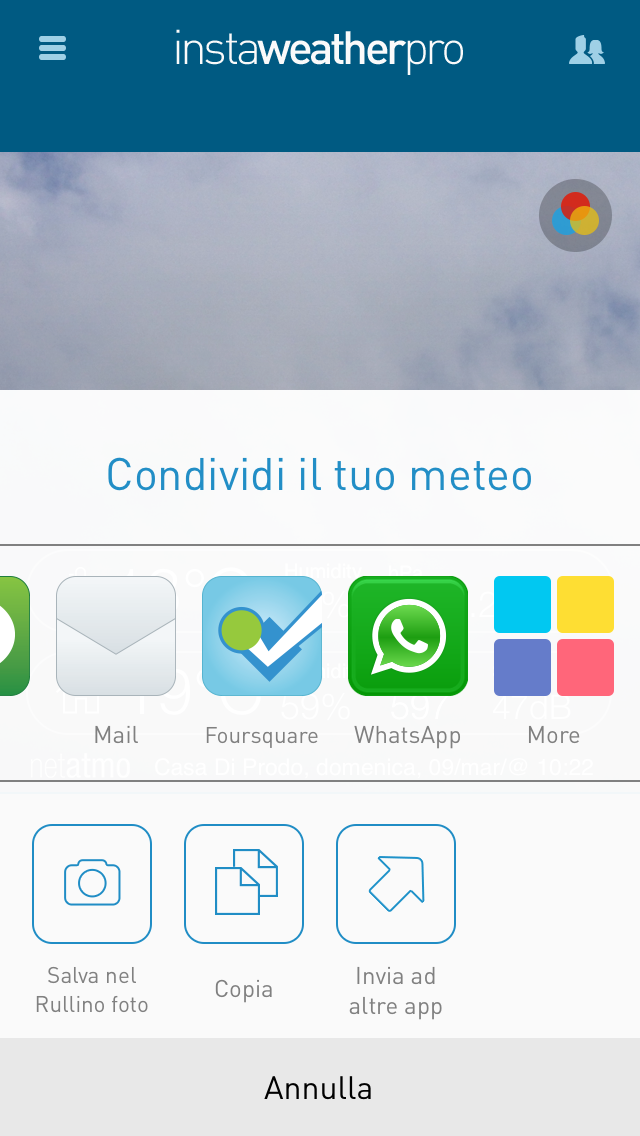Open the hamburger menu

[x=52, y=48]
